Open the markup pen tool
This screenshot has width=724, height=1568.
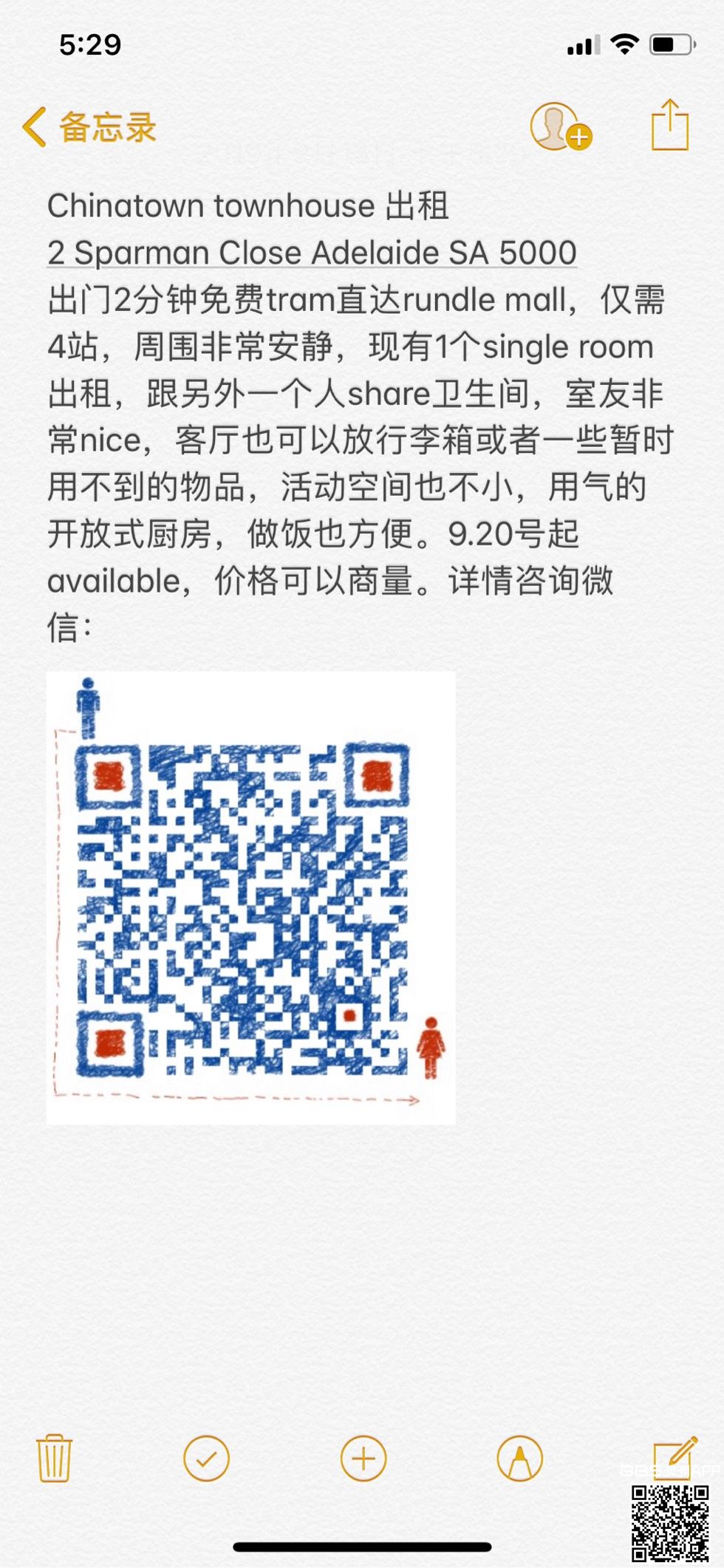tap(519, 1458)
